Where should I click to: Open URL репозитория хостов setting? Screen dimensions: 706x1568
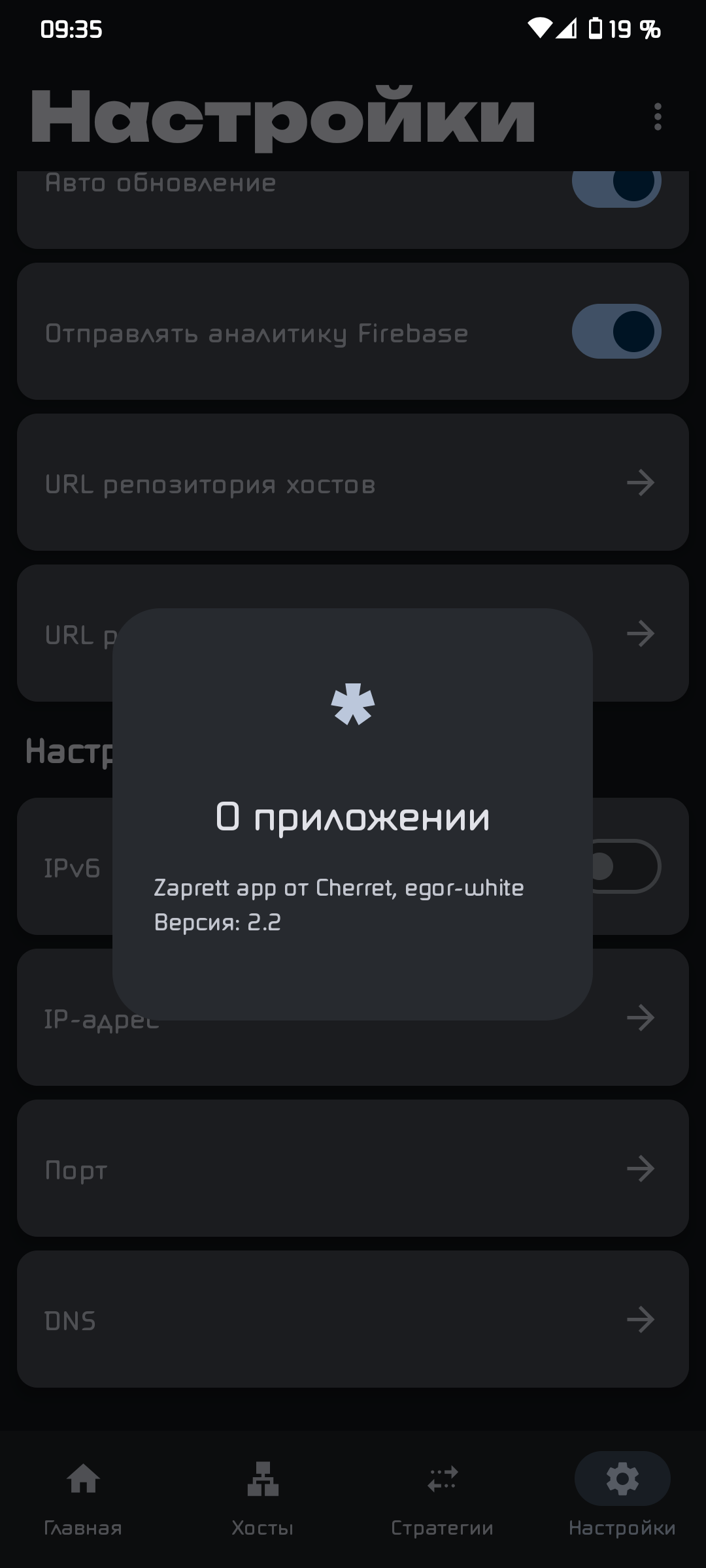coord(353,483)
